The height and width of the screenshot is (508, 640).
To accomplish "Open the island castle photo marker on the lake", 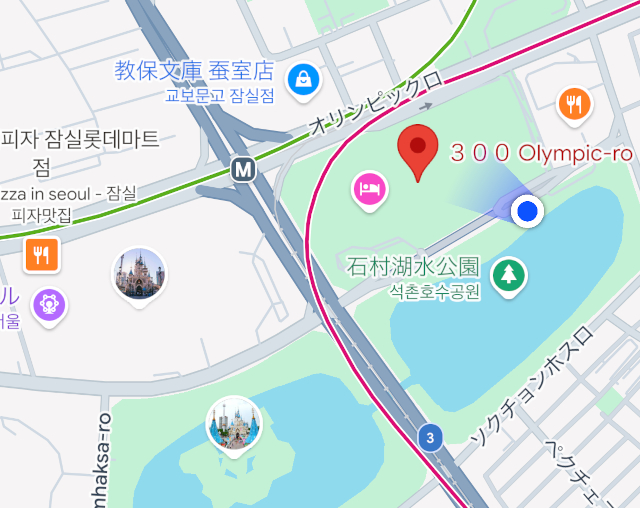I will [234, 423].
